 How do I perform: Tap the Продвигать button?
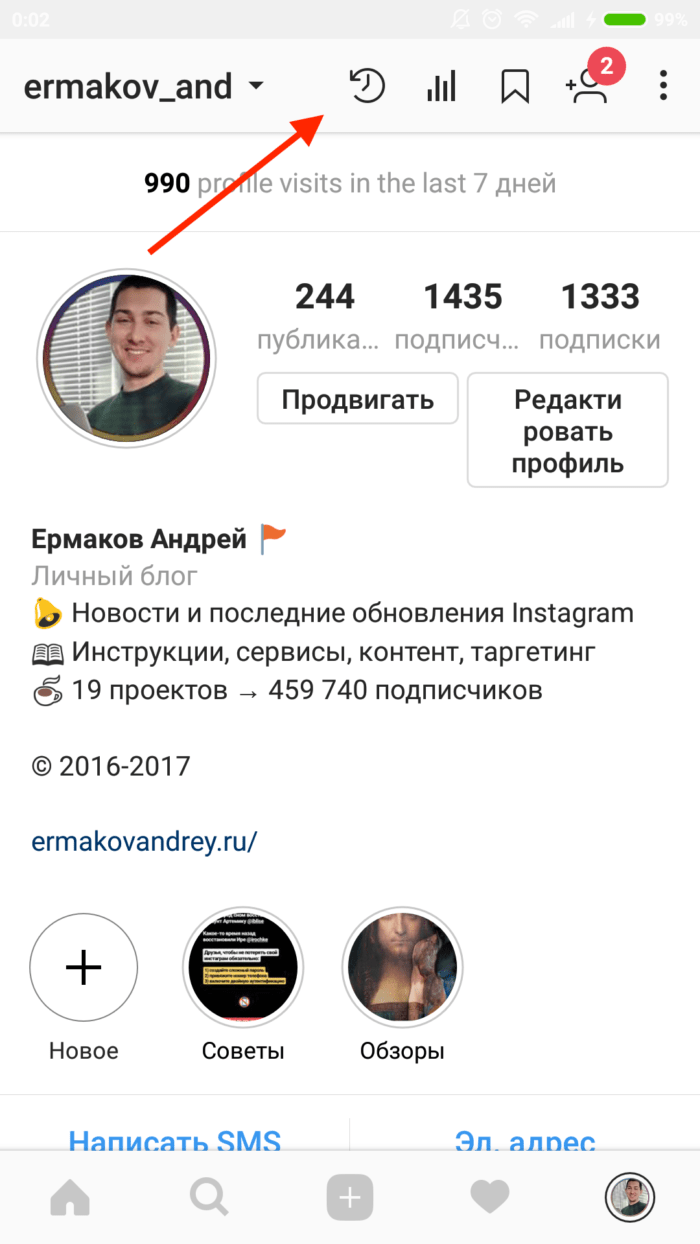[x=357, y=400]
